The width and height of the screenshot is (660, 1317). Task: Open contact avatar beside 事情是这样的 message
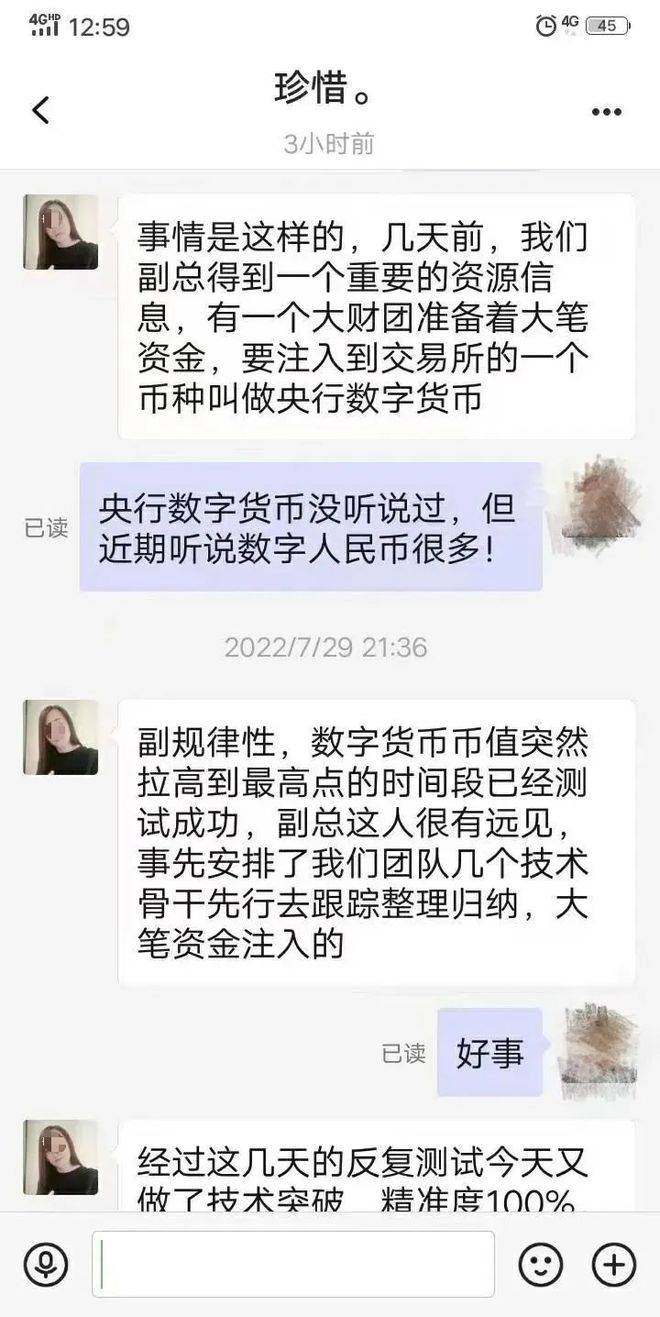pyautogui.click(x=61, y=232)
